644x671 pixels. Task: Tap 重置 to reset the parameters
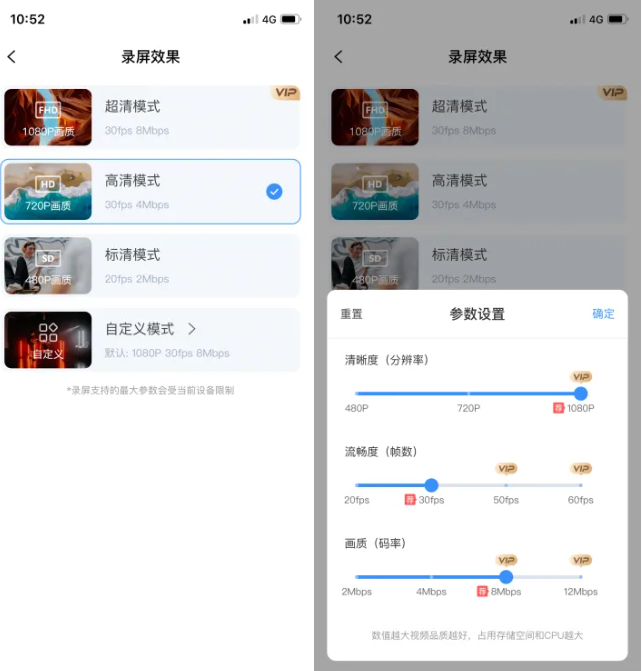(352, 314)
